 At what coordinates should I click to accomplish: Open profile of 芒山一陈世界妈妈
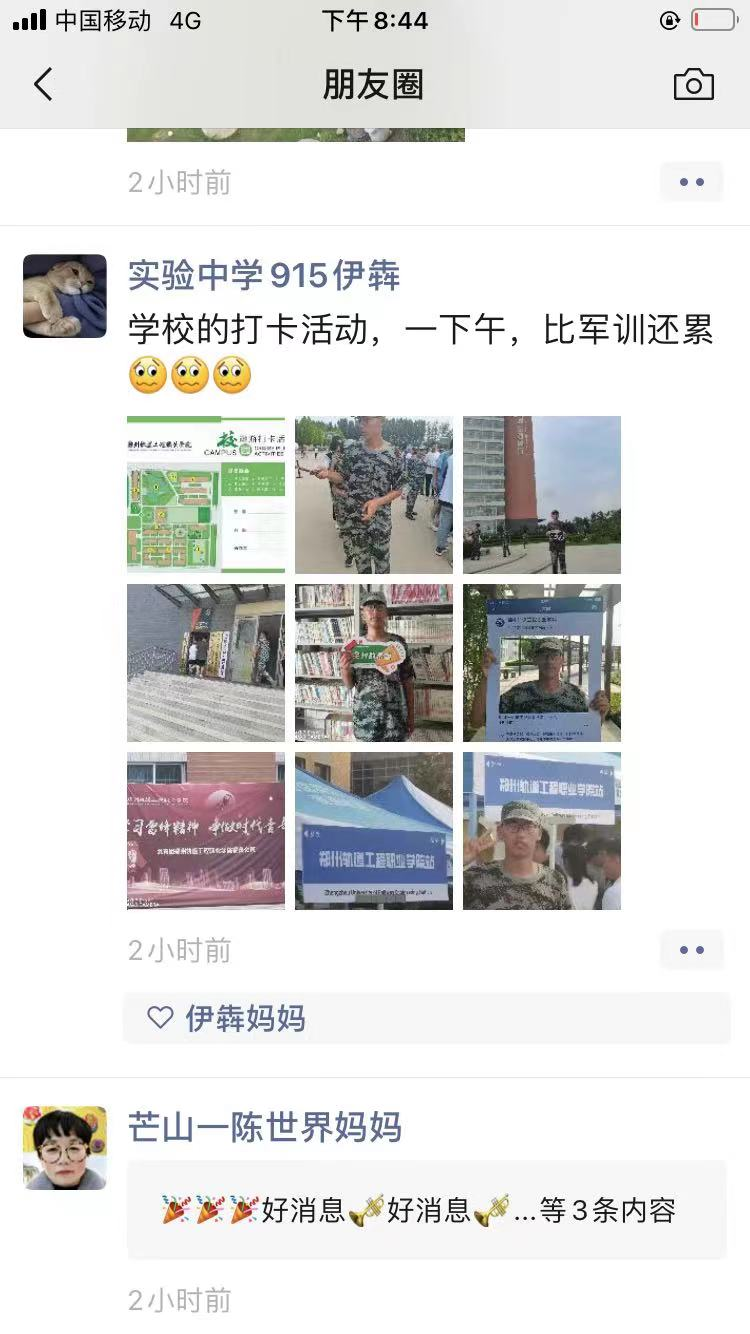[x=264, y=1127]
